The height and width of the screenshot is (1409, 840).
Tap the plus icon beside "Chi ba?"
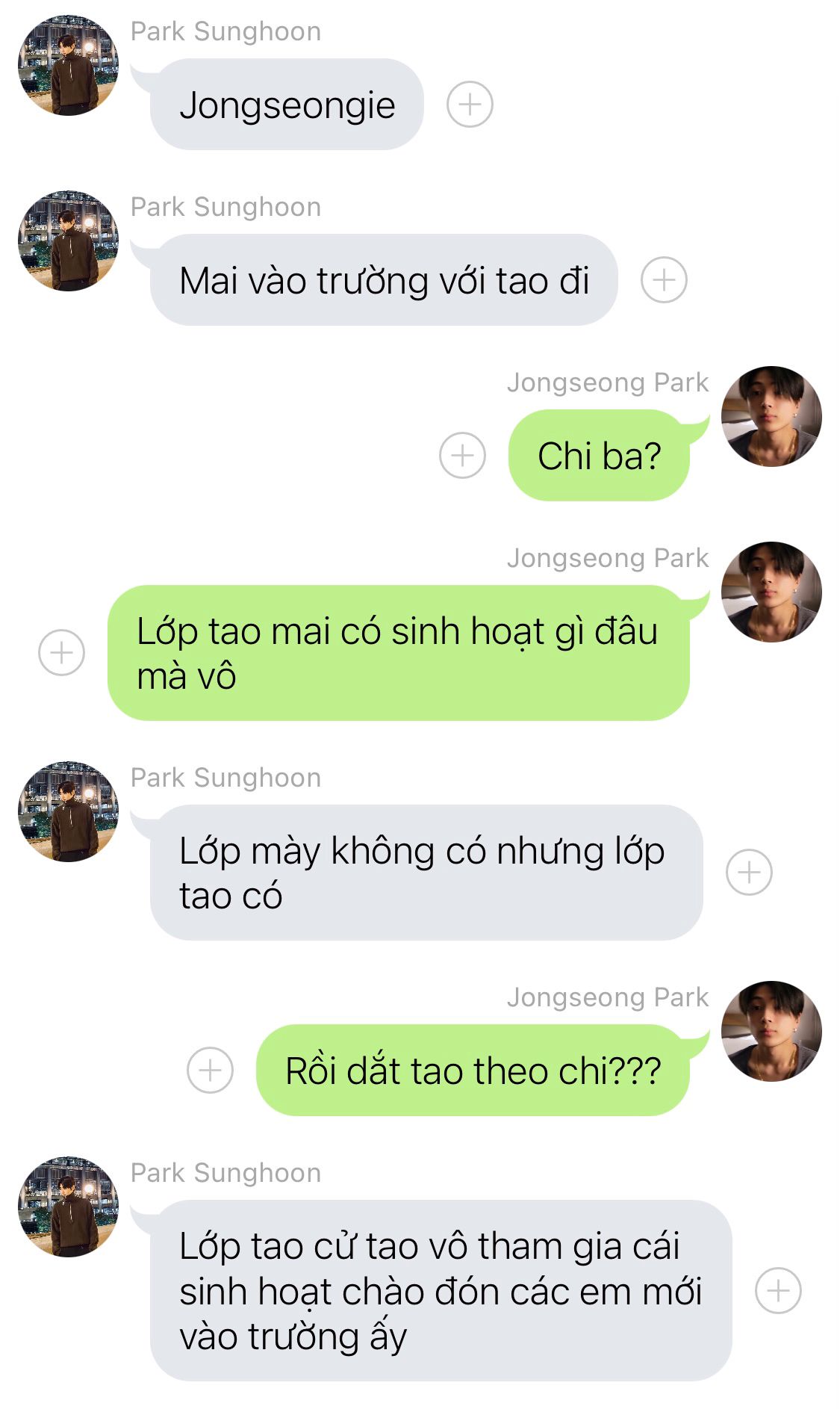coord(462,456)
